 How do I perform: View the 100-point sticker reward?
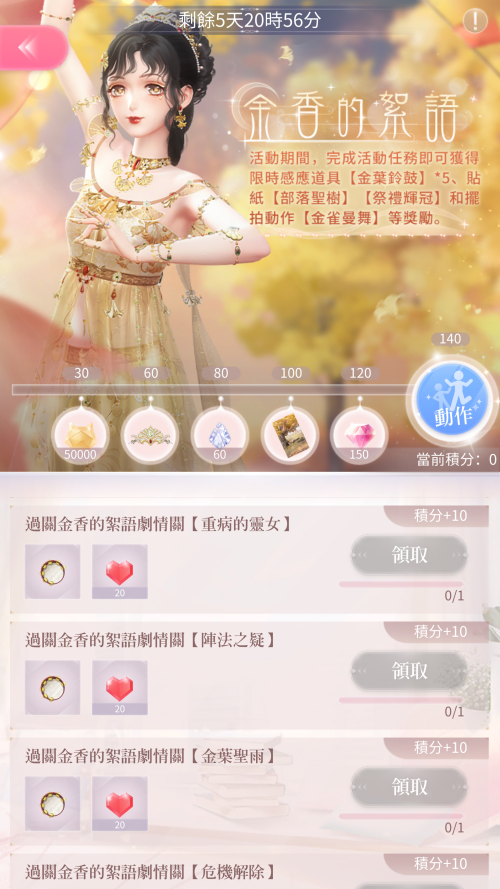click(x=290, y=435)
